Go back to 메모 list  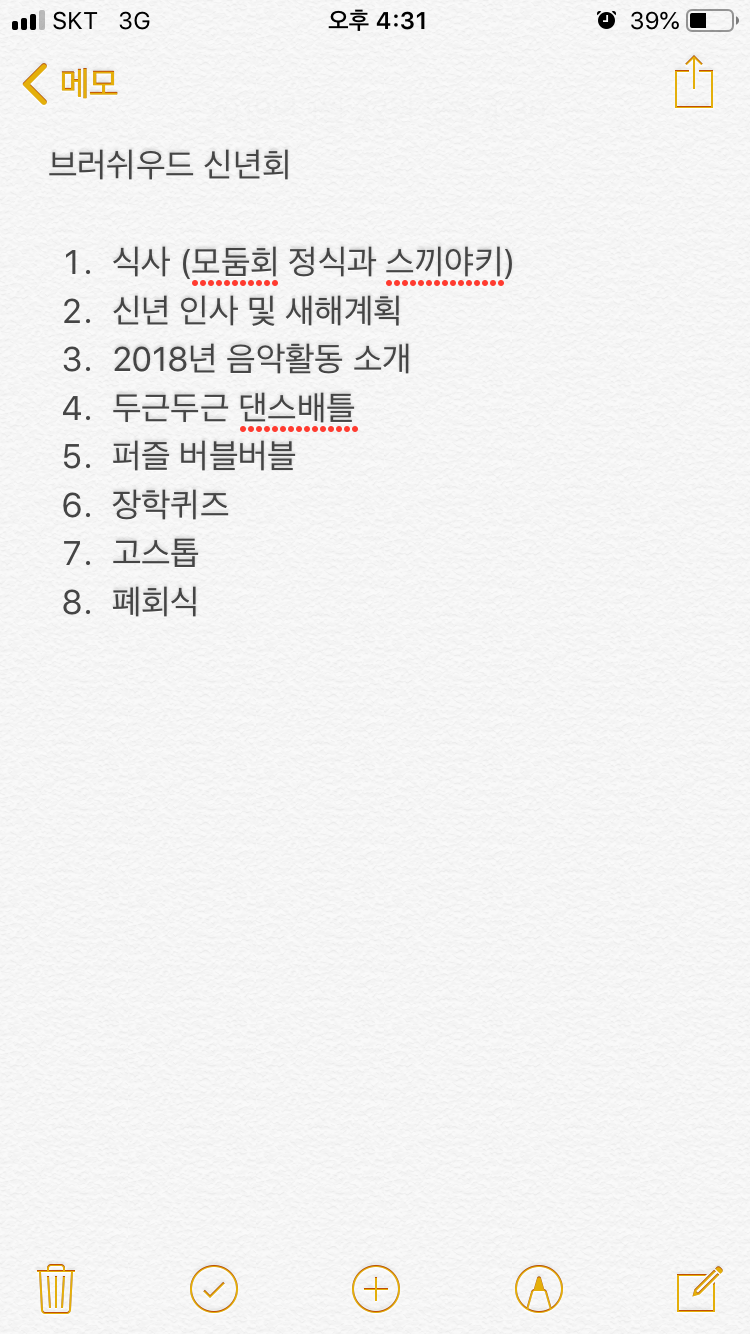click(70, 84)
